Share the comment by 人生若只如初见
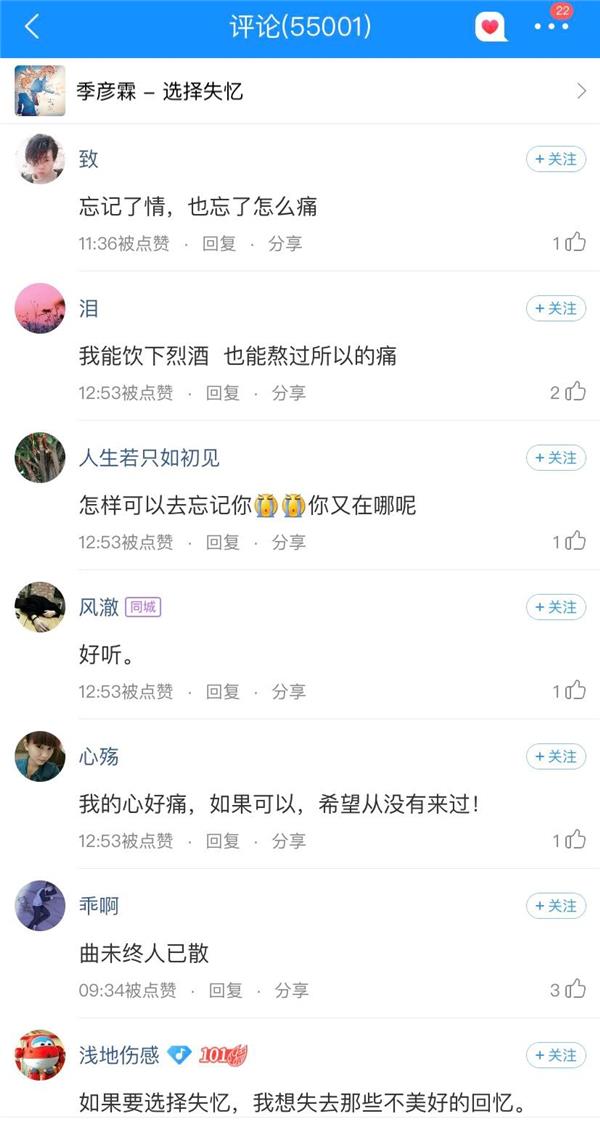 coord(288,542)
